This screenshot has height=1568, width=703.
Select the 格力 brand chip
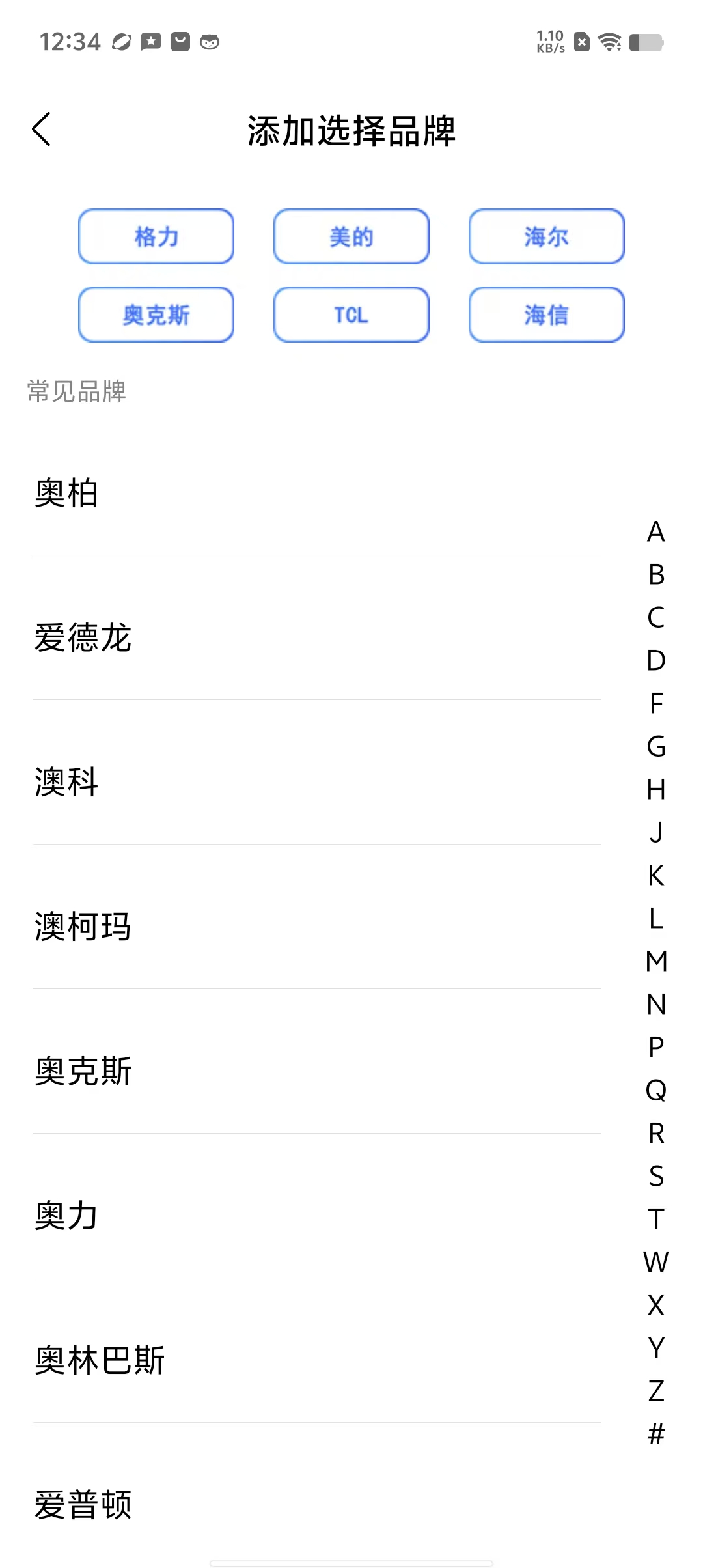point(156,236)
